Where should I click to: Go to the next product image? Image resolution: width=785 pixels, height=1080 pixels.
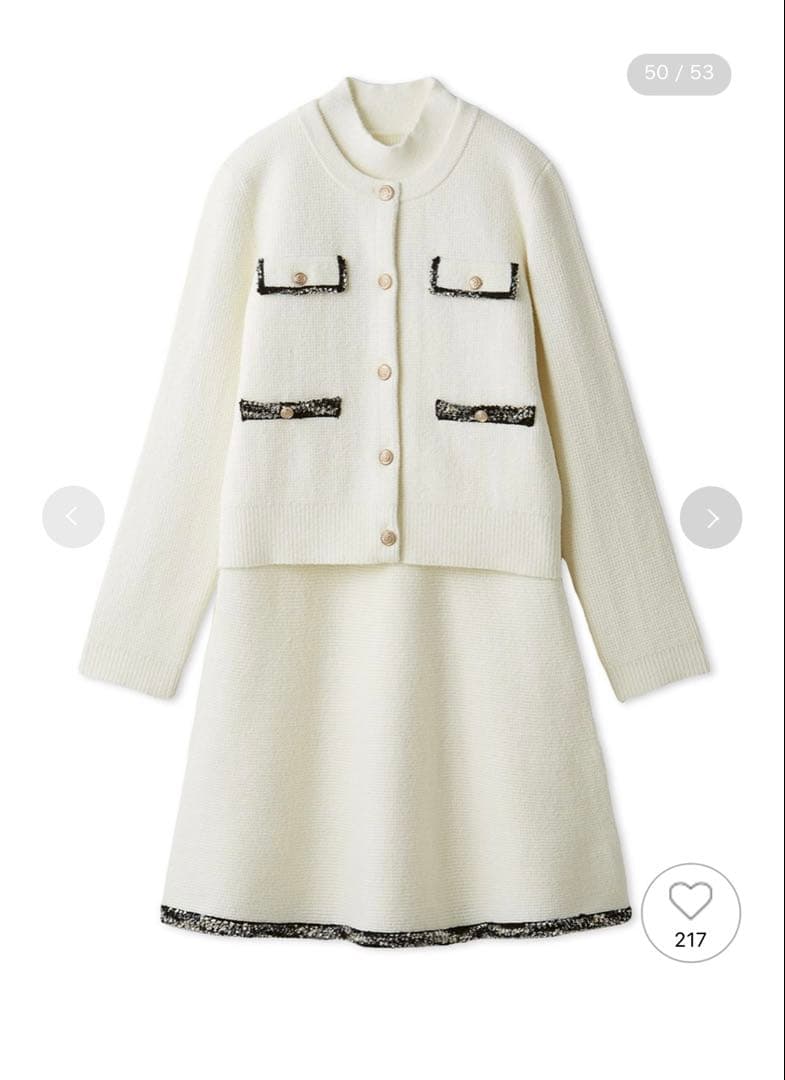[711, 517]
